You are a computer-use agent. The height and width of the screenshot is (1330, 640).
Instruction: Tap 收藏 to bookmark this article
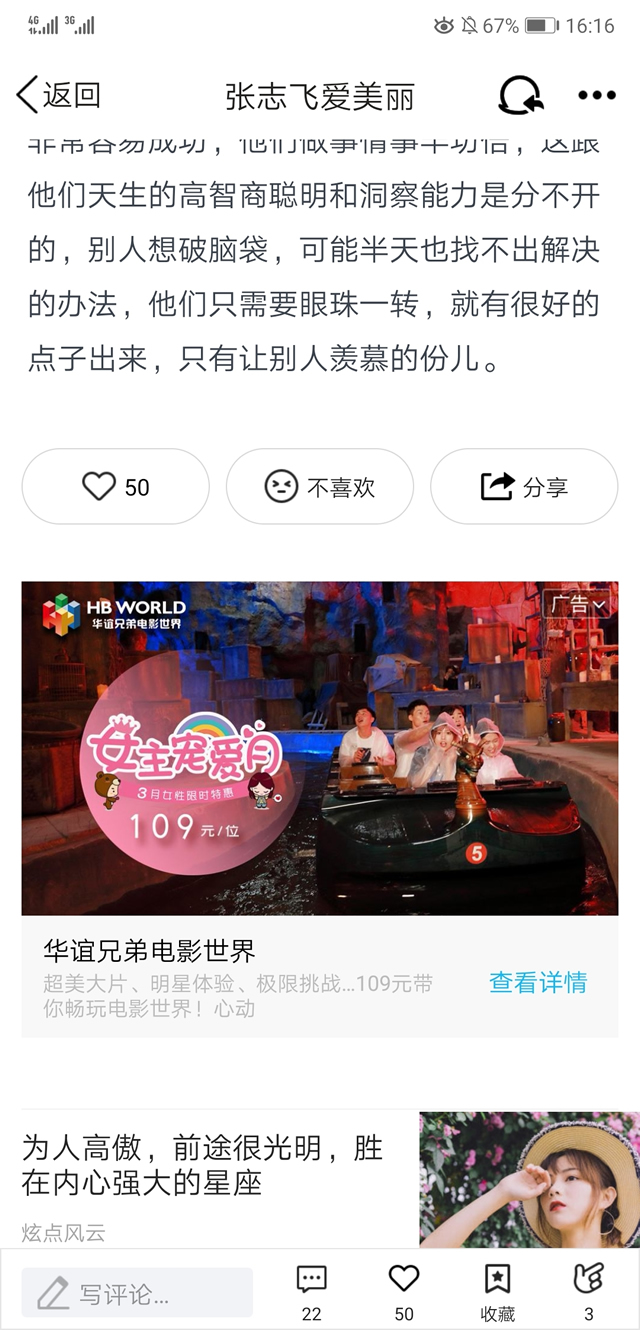(x=497, y=1290)
